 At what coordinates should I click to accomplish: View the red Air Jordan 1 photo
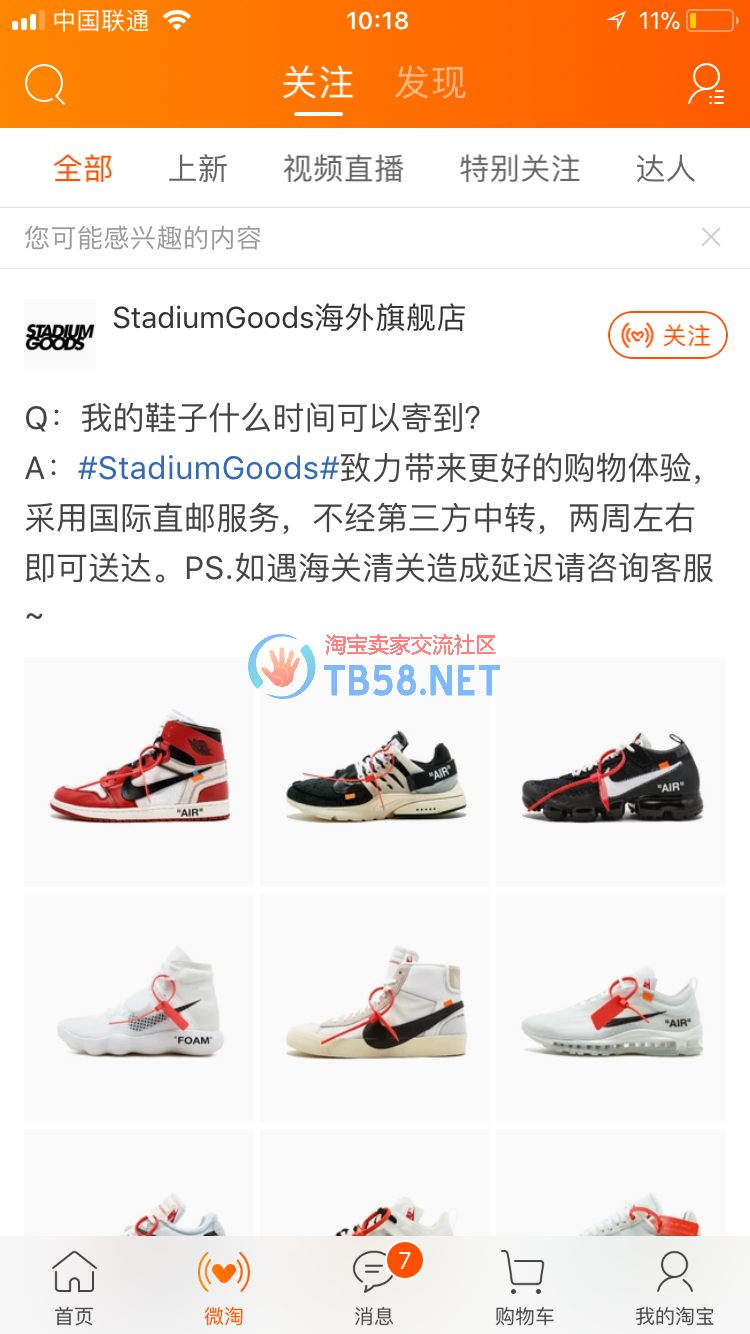(139, 772)
